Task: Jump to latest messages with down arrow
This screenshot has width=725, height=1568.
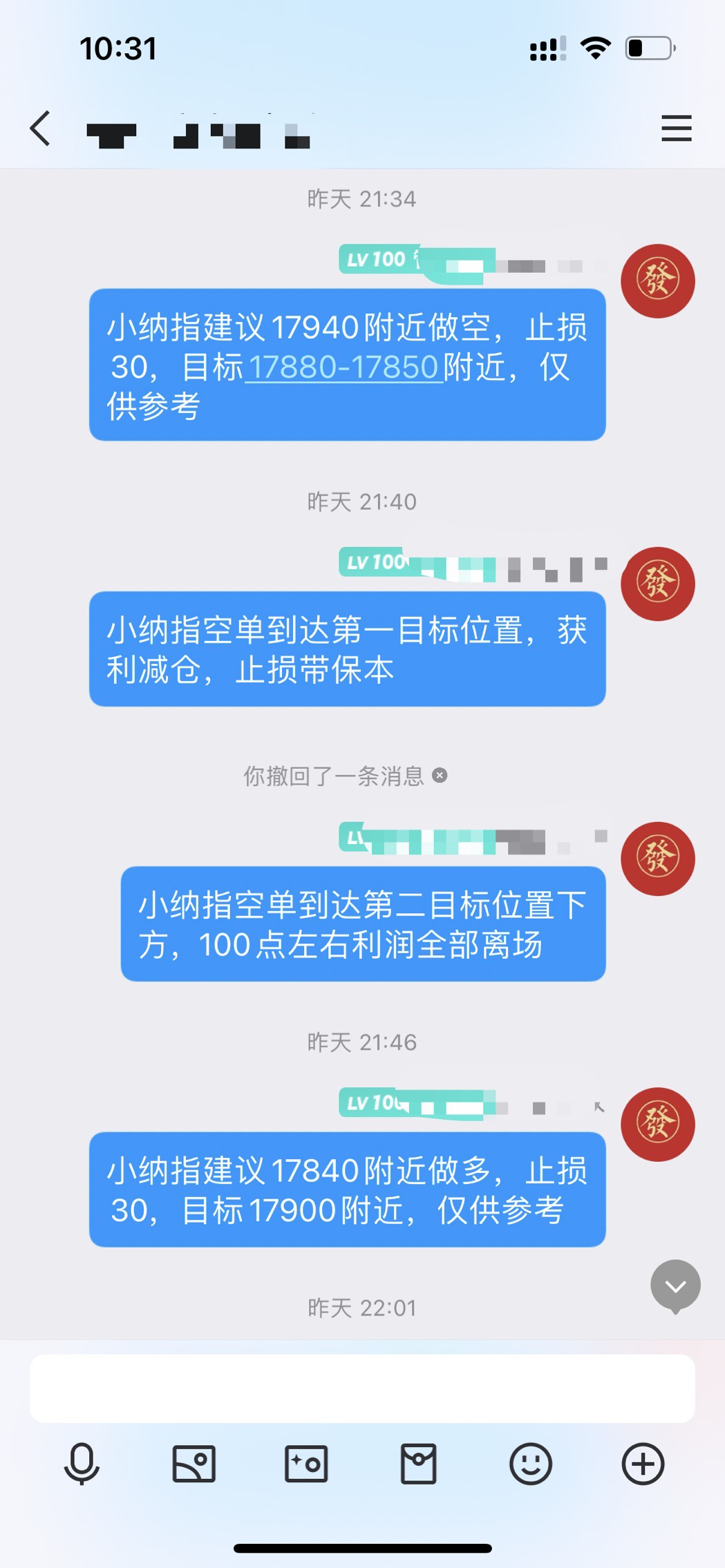Action: coord(675,1285)
